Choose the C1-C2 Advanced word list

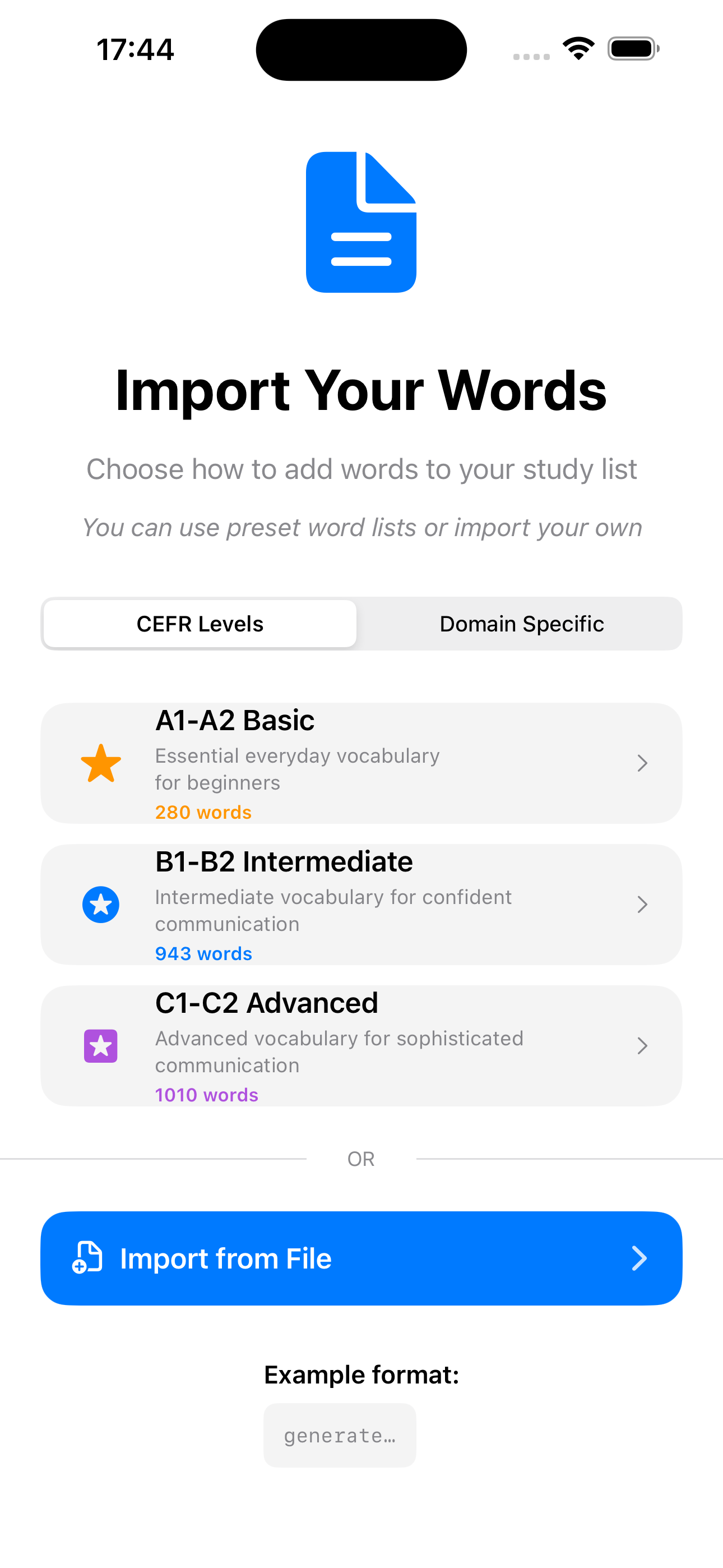point(361,1046)
